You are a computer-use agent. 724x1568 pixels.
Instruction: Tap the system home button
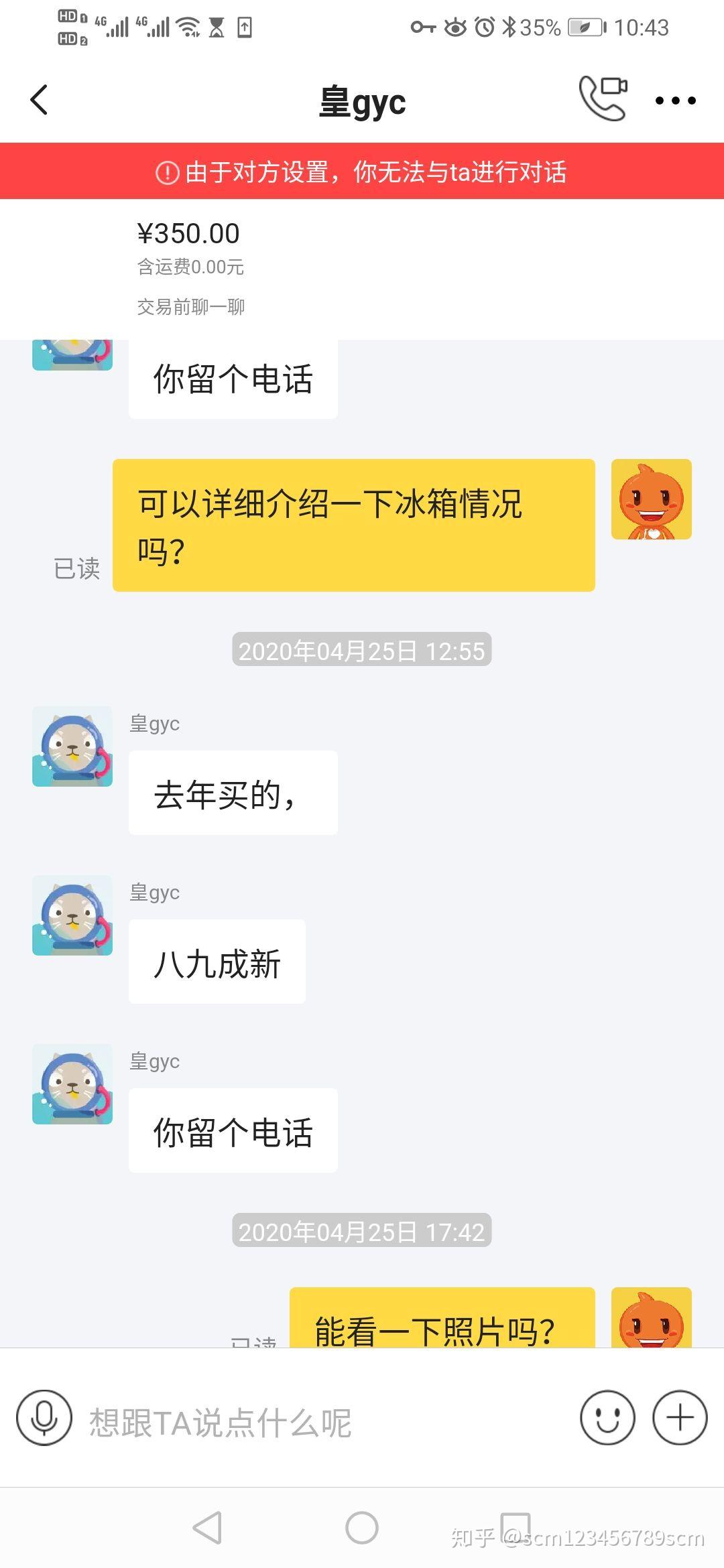click(362, 1528)
